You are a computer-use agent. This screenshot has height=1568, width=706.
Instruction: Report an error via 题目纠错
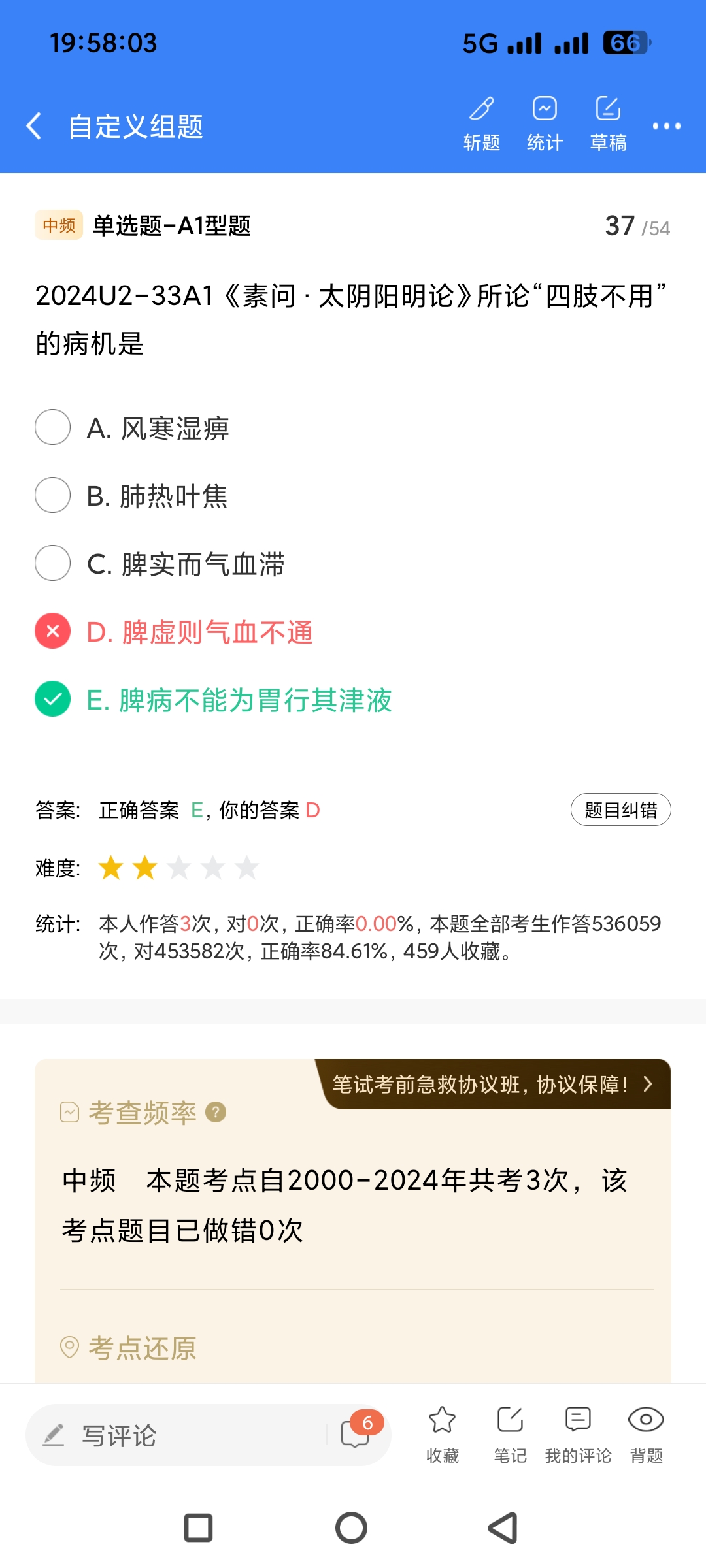click(620, 810)
